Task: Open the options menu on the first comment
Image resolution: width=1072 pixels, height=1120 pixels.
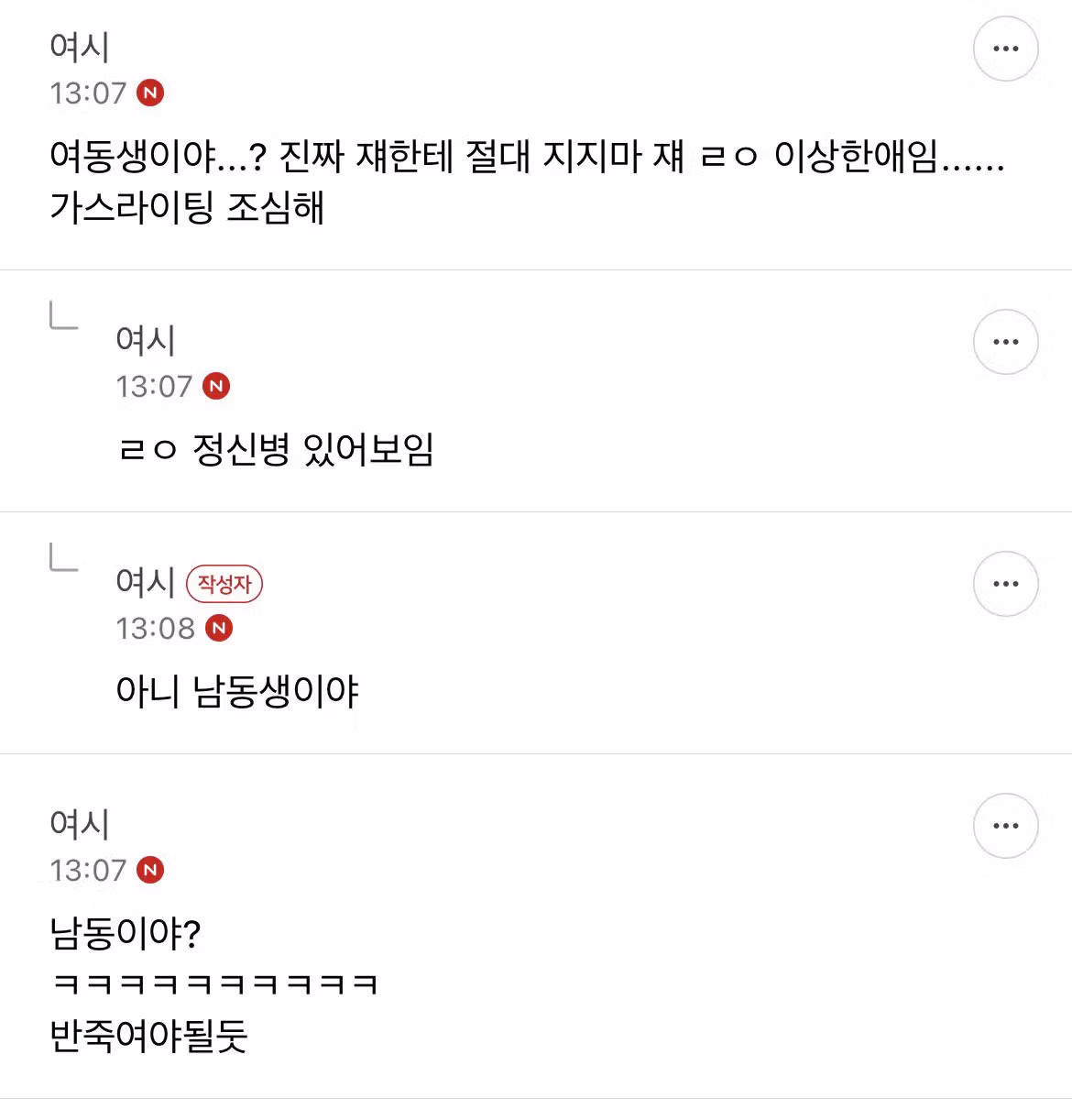Action: 1005,49
